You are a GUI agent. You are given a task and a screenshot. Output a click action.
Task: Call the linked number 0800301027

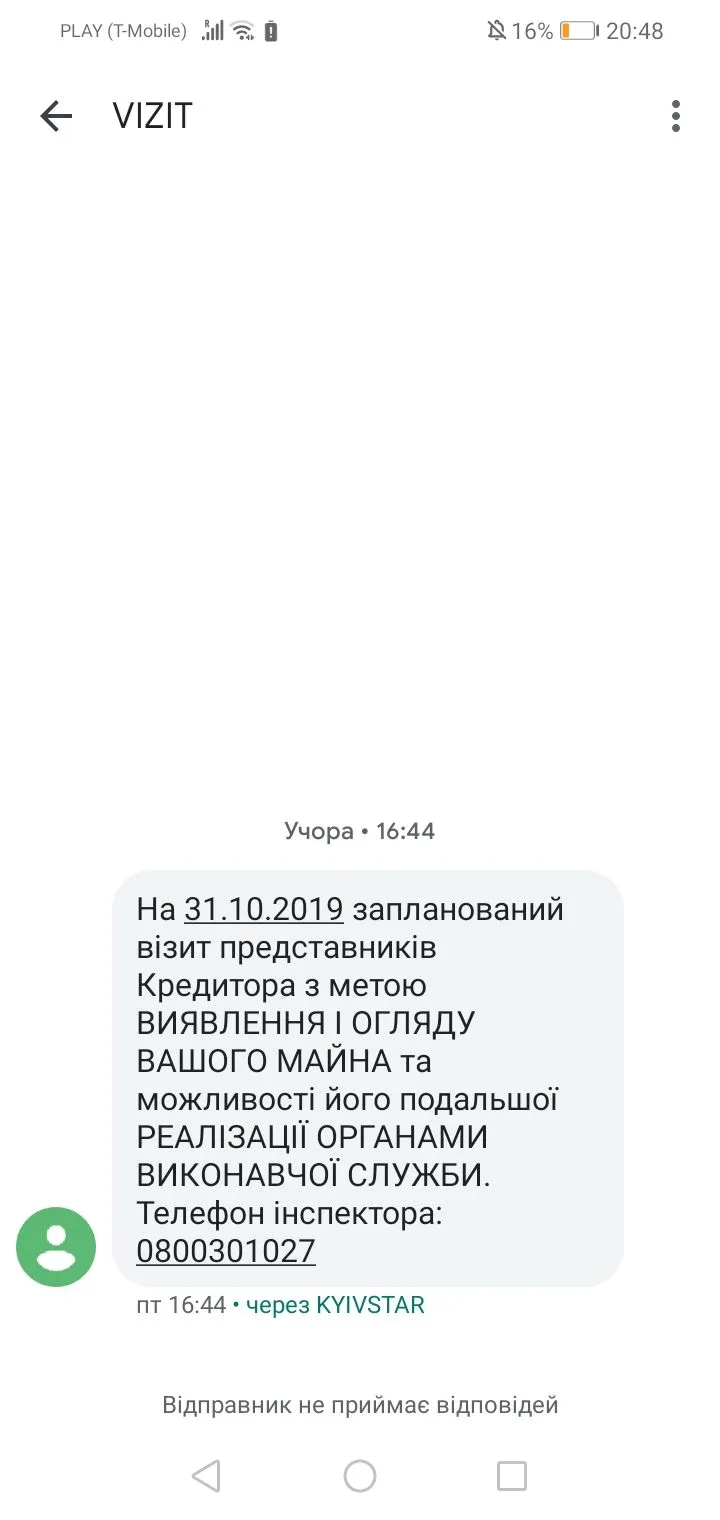click(x=226, y=1251)
